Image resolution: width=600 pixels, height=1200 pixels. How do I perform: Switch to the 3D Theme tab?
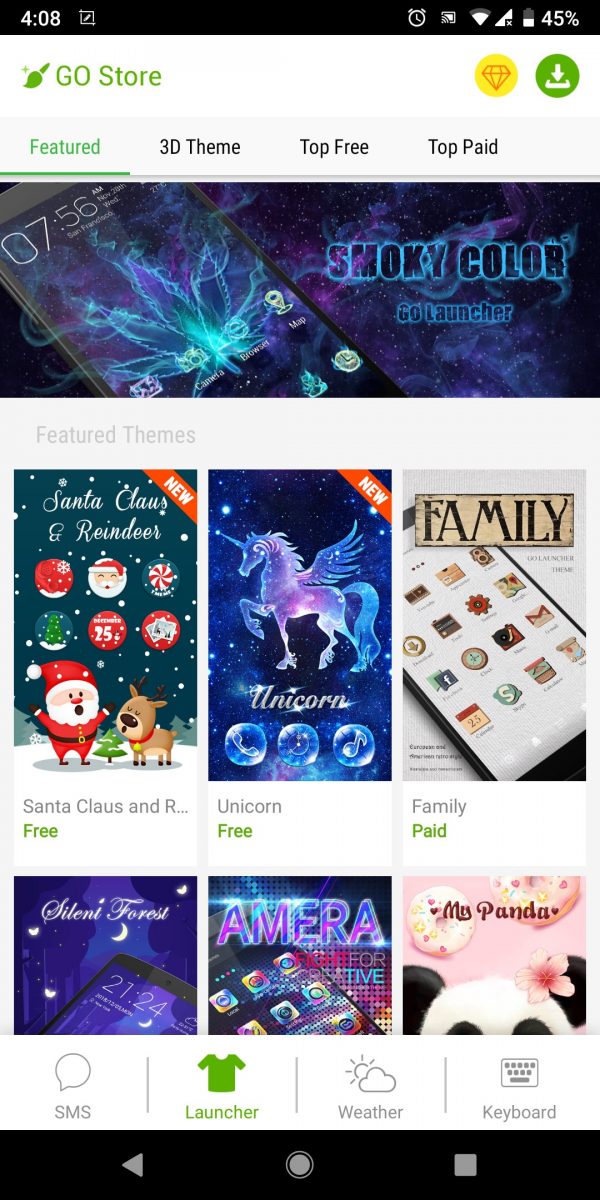click(200, 147)
